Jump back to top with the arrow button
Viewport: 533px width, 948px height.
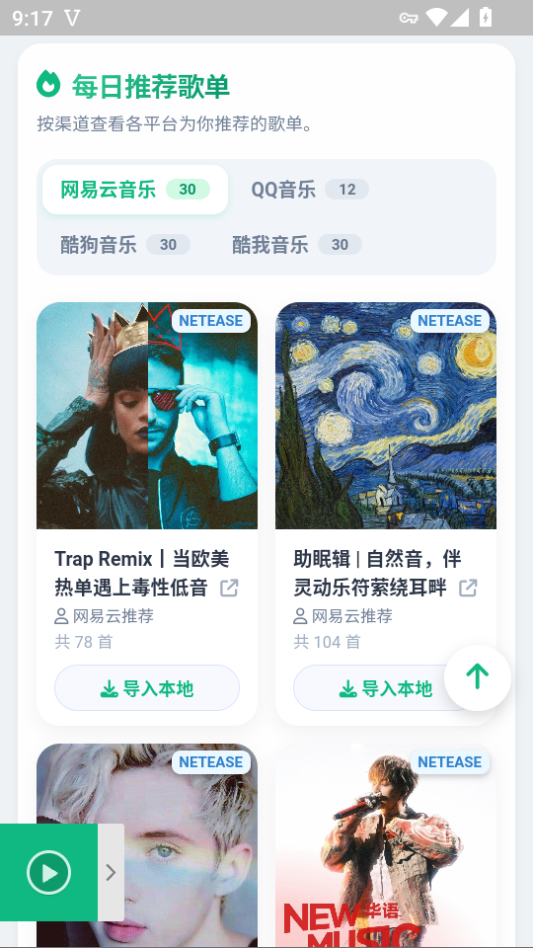[x=477, y=677]
